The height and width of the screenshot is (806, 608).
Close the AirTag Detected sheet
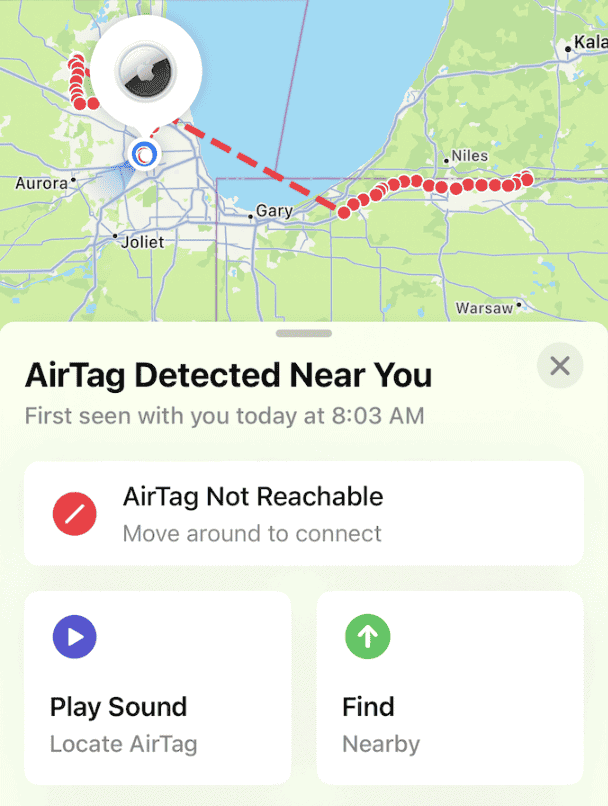click(560, 366)
